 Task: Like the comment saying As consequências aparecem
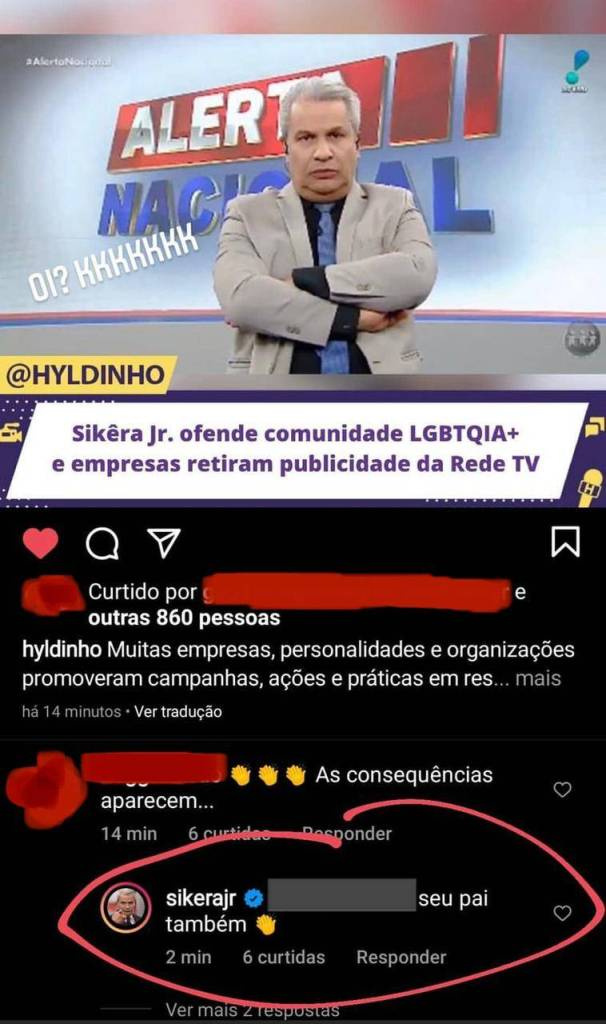[562, 790]
